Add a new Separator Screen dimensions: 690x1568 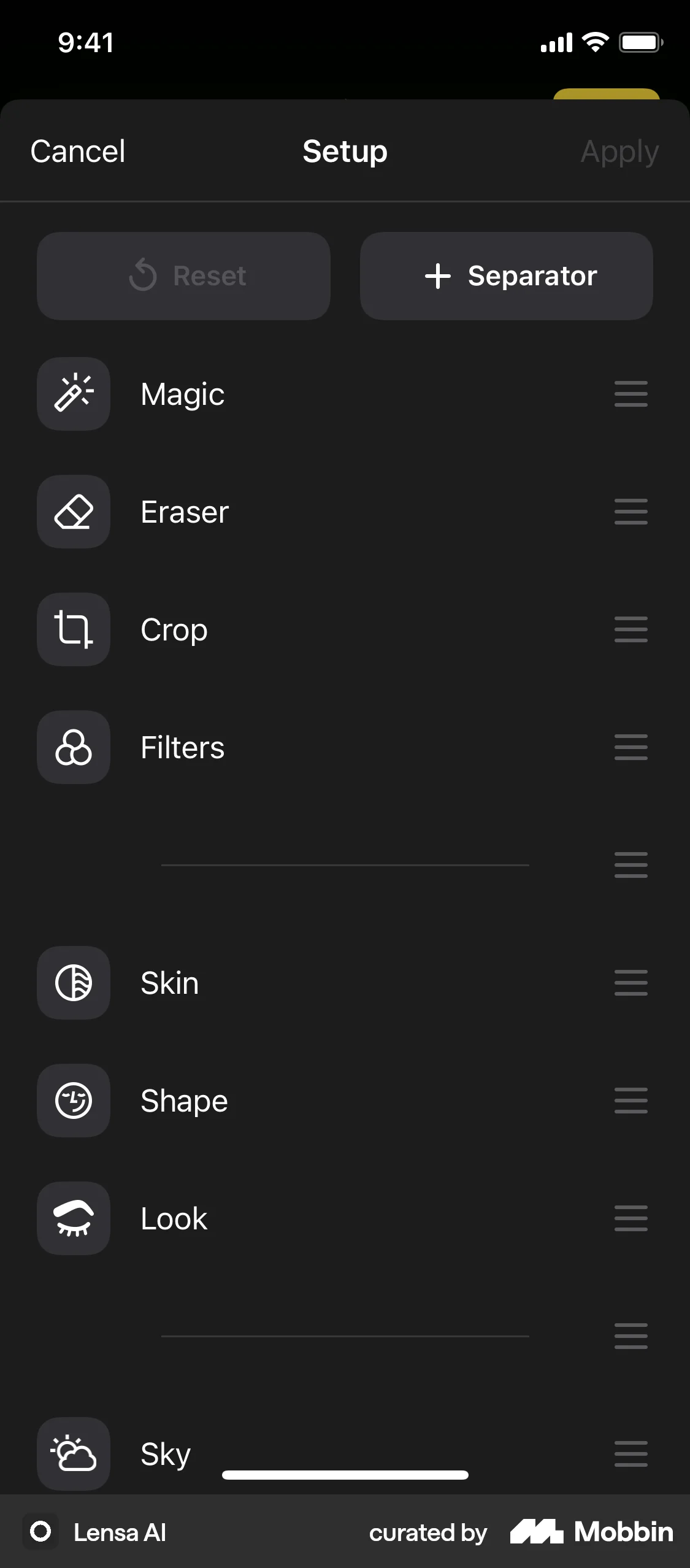point(505,276)
